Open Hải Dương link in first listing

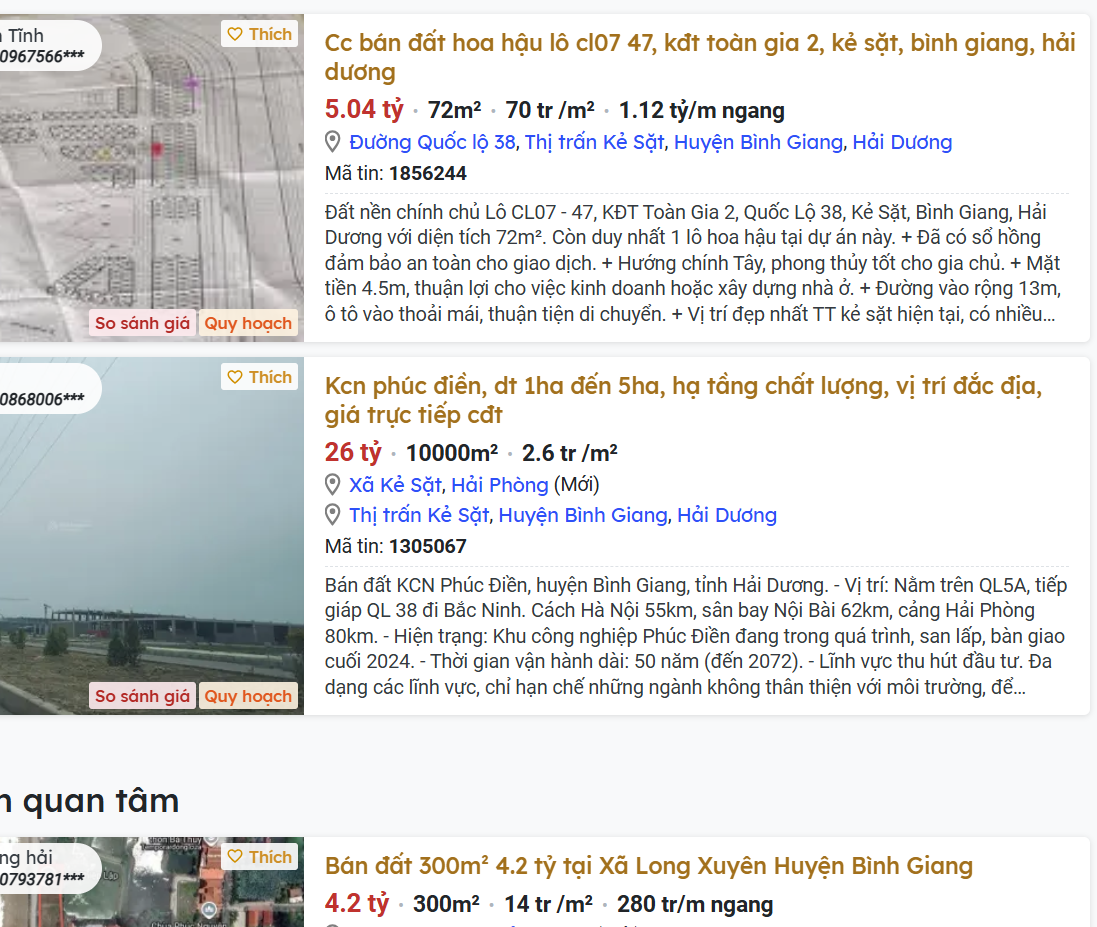click(x=901, y=142)
